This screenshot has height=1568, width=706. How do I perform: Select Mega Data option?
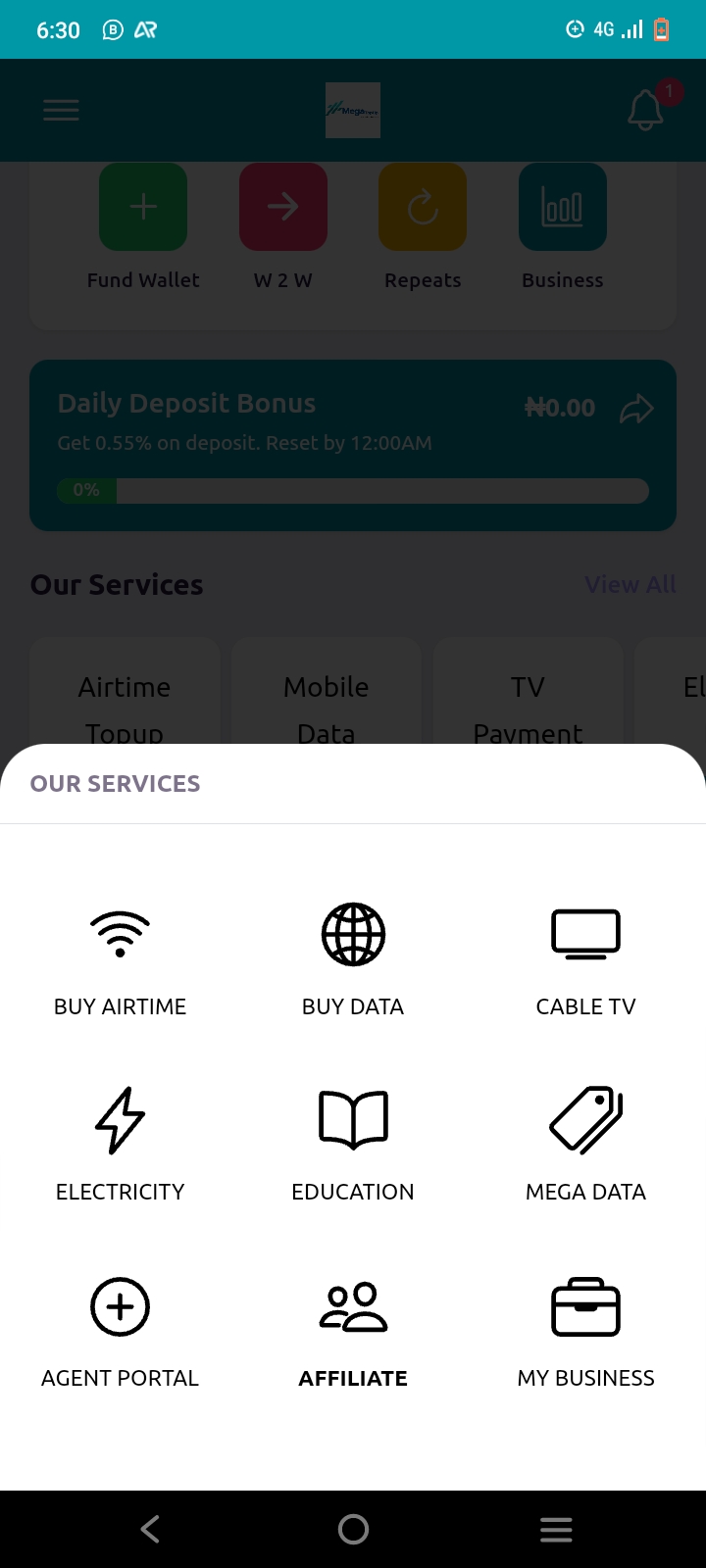(585, 1147)
